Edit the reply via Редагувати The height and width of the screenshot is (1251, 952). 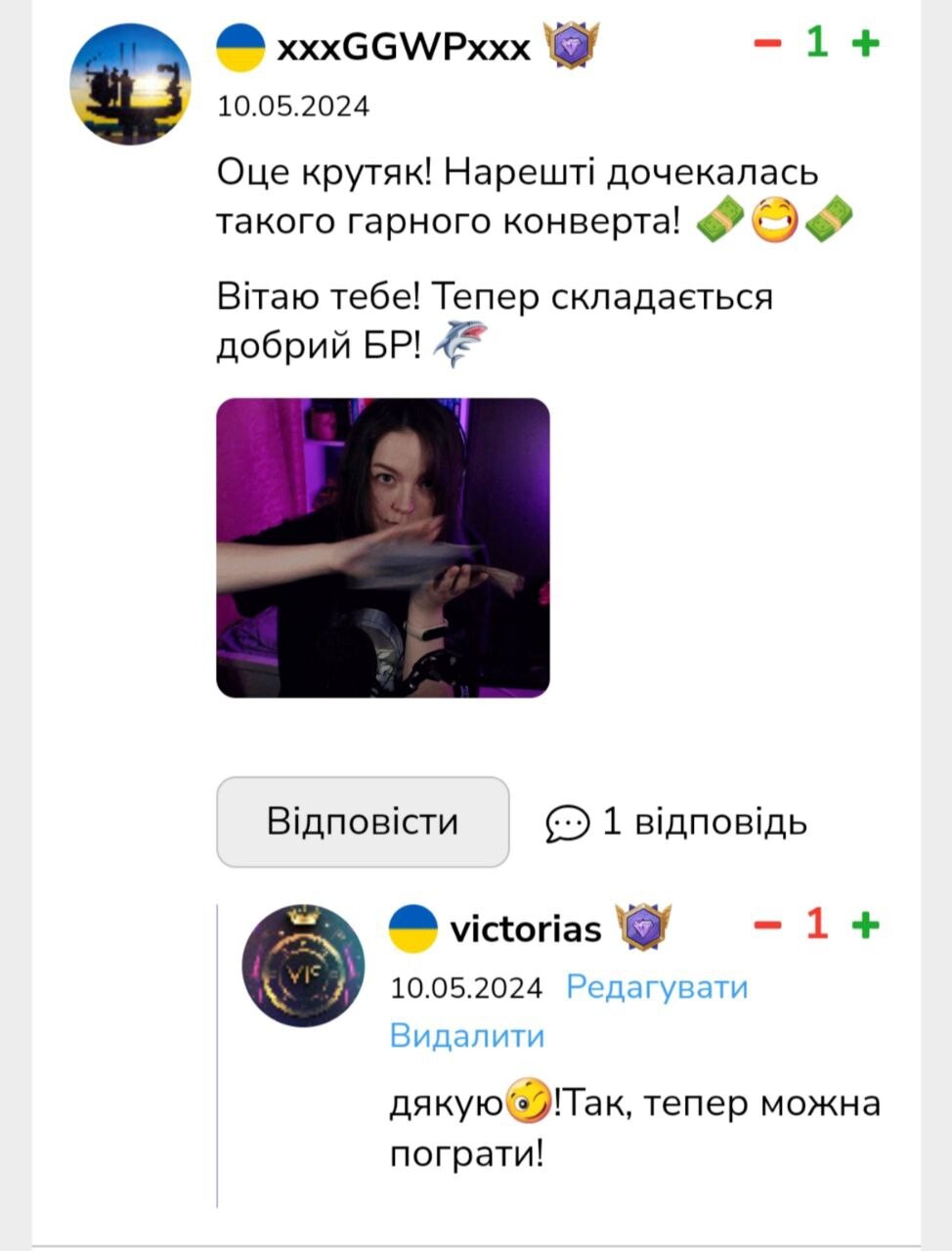(657, 987)
